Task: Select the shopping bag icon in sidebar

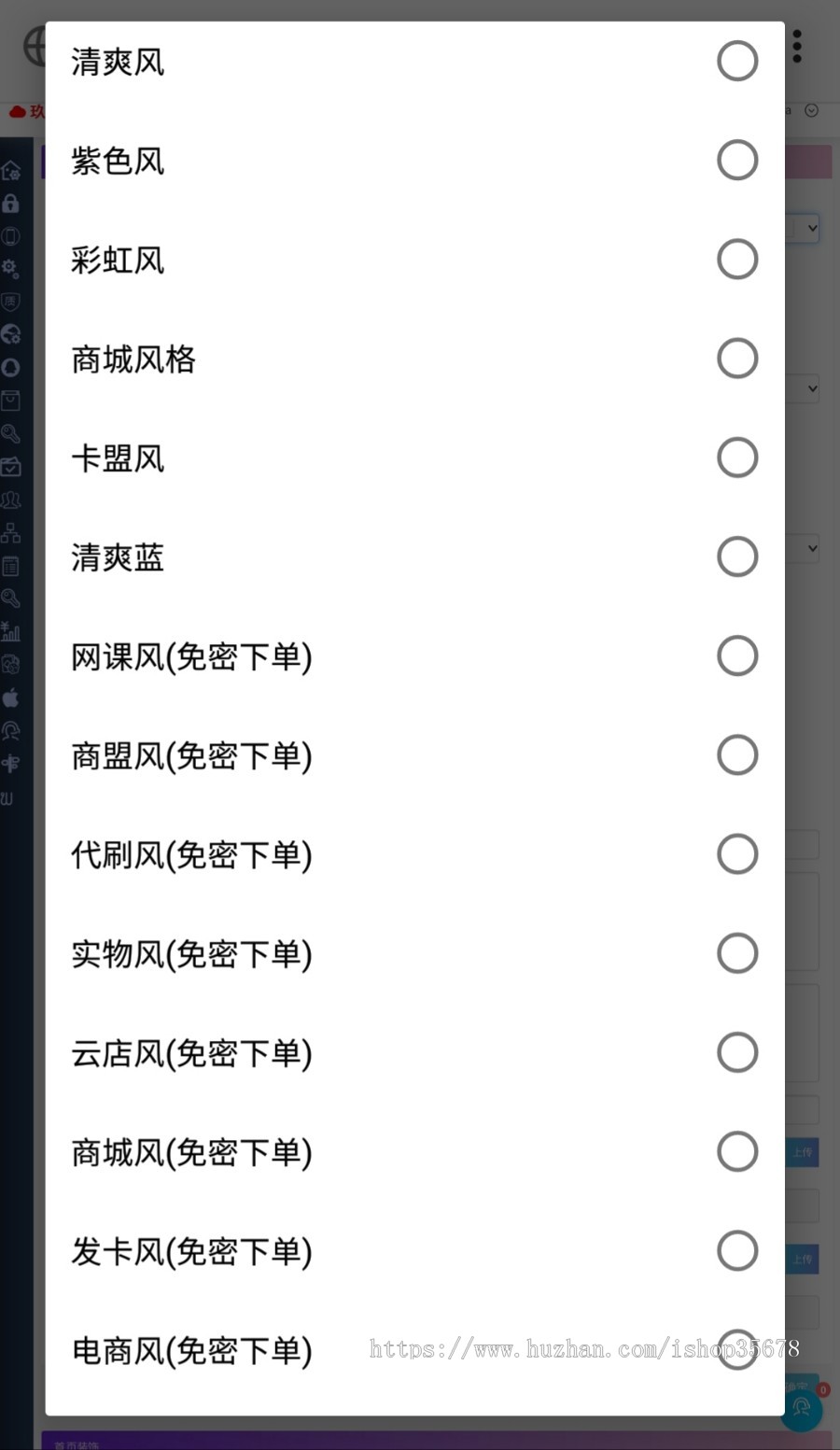Action: coord(10,400)
